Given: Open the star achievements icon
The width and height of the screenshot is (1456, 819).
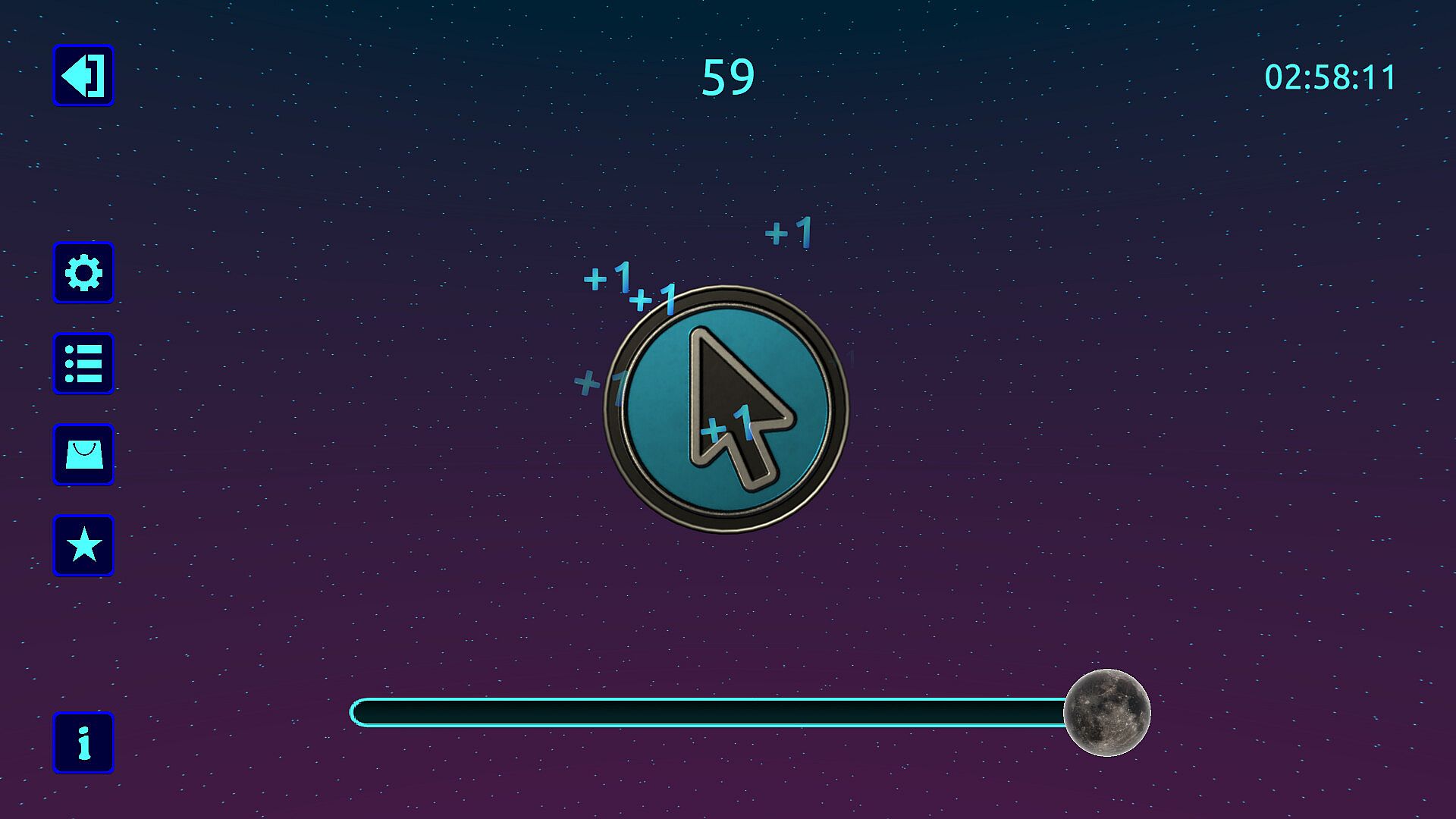Looking at the screenshot, I should (x=83, y=546).
